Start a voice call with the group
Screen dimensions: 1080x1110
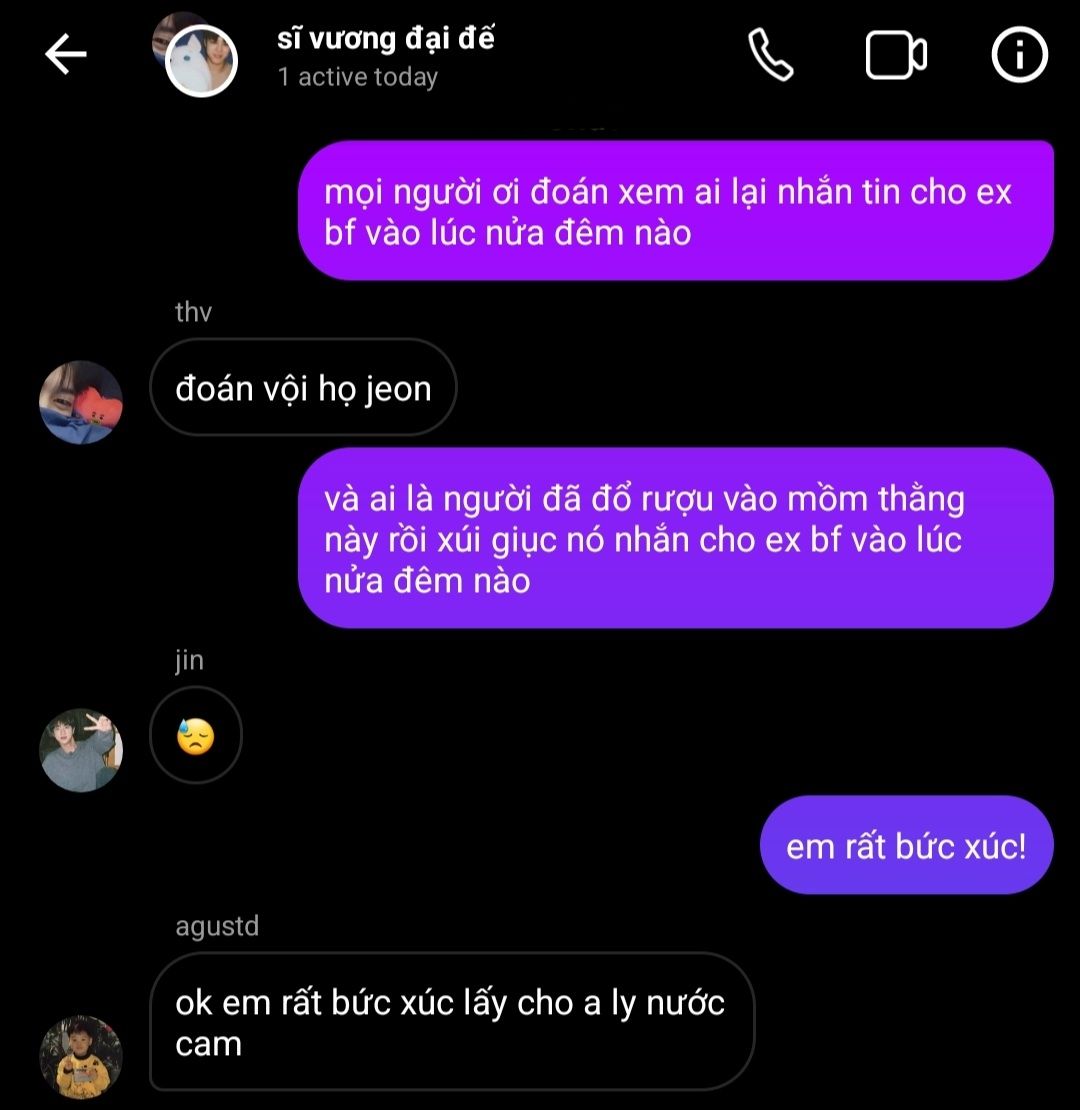point(771,56)
